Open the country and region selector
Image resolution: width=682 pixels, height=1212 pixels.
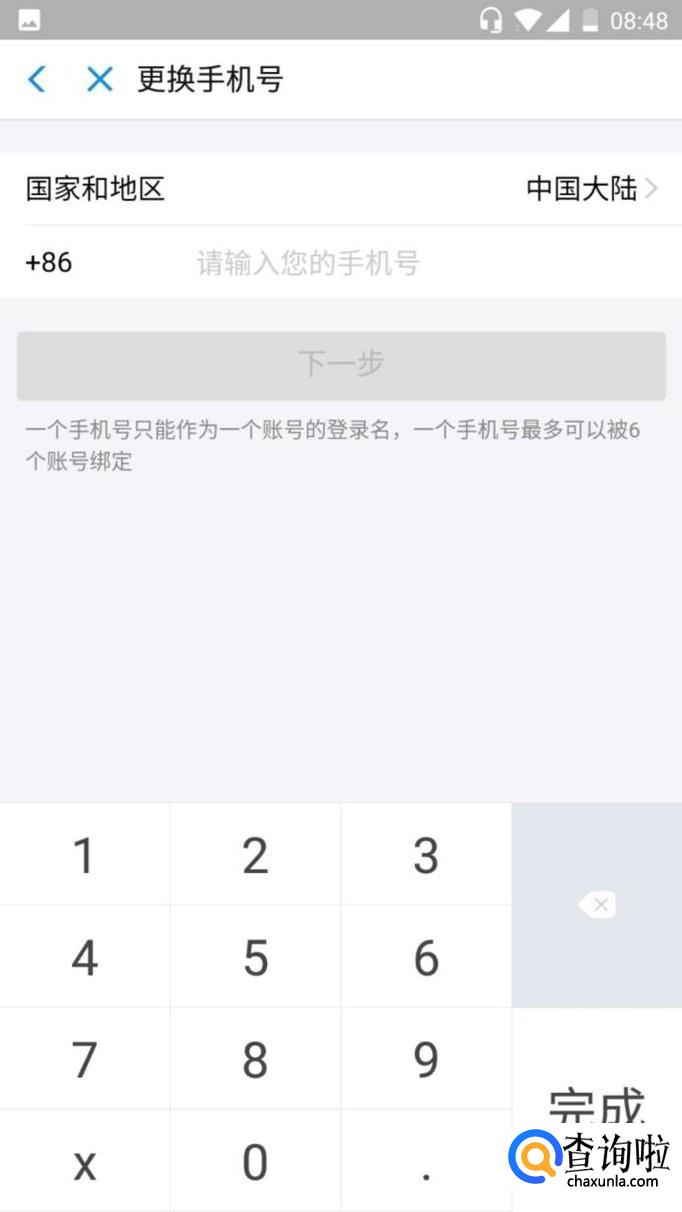click(x=340, y=189)
